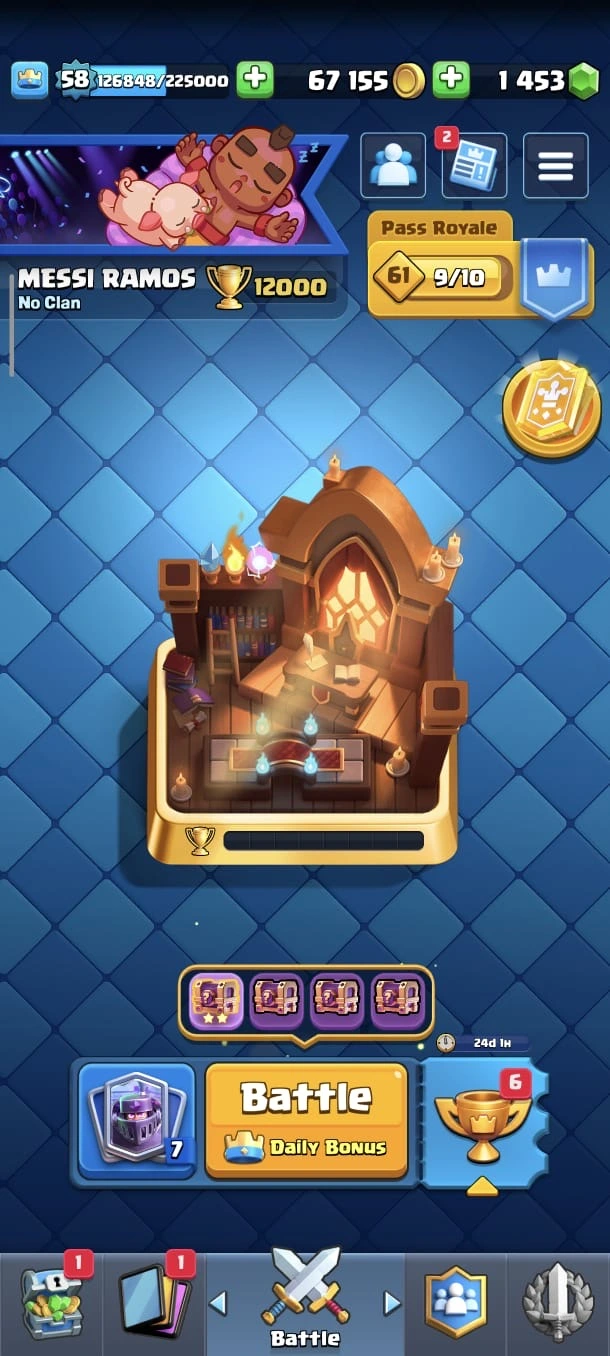Tap the King level 58 crown icon
This screenshot has width=610, height=1356.
pos(30,80)
